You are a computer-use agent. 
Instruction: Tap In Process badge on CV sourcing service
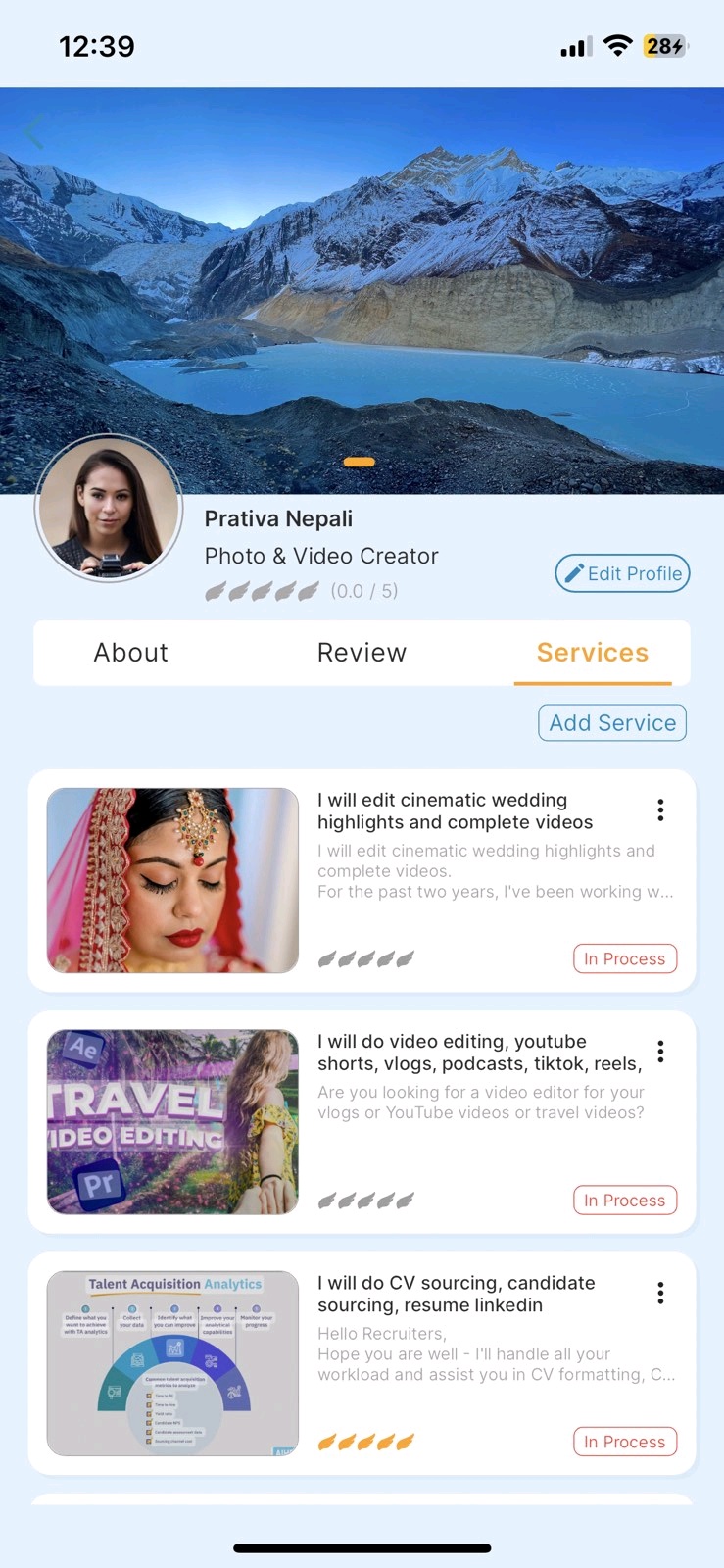(624, 1442)
